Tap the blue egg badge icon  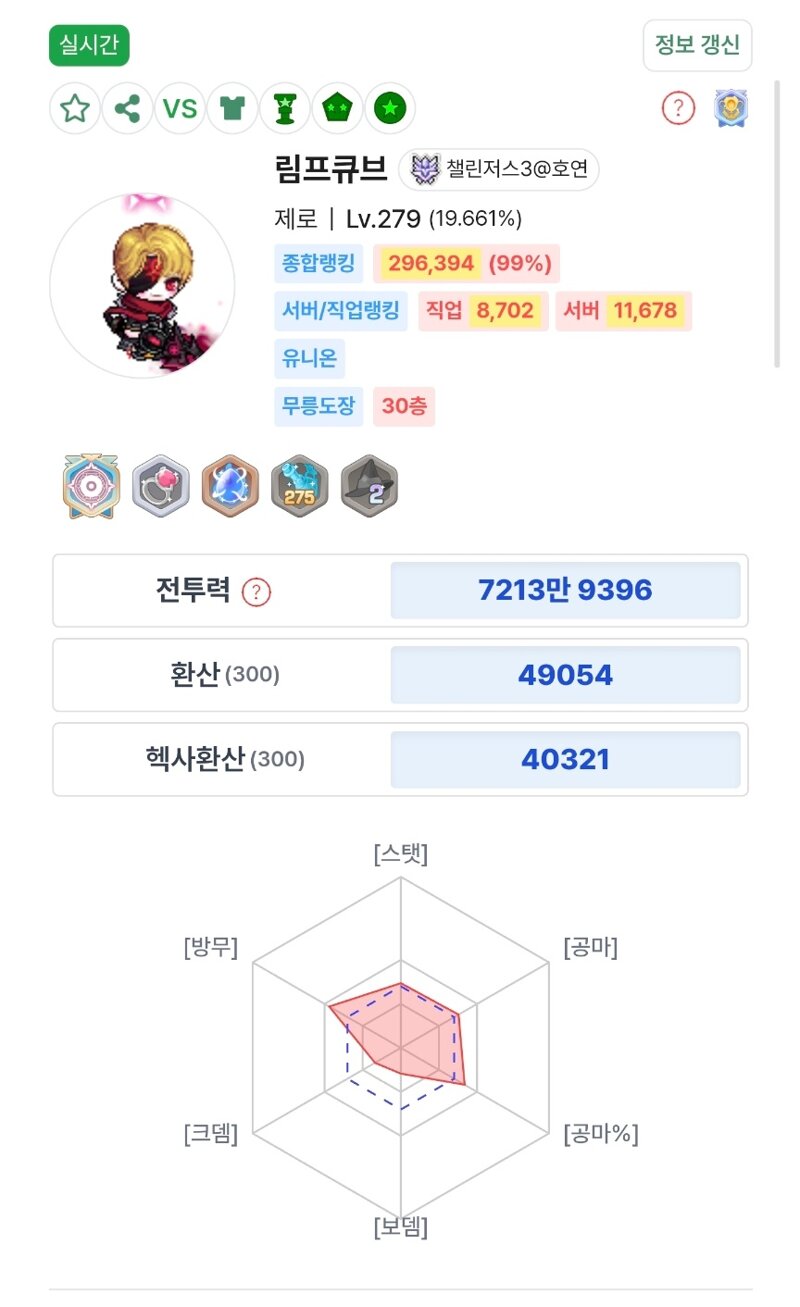(x=230, y=485)
